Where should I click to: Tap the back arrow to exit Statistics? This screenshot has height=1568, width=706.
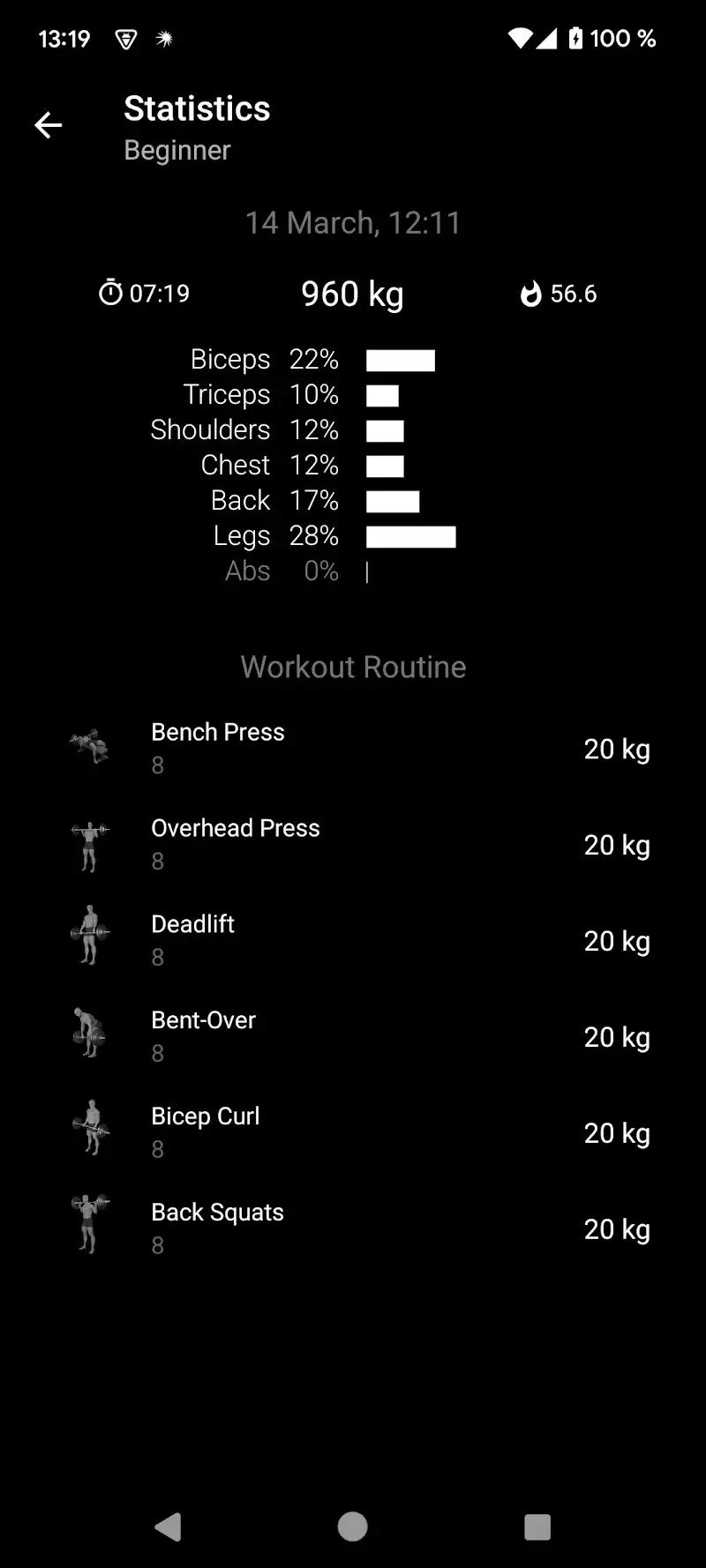coord(49,125)
